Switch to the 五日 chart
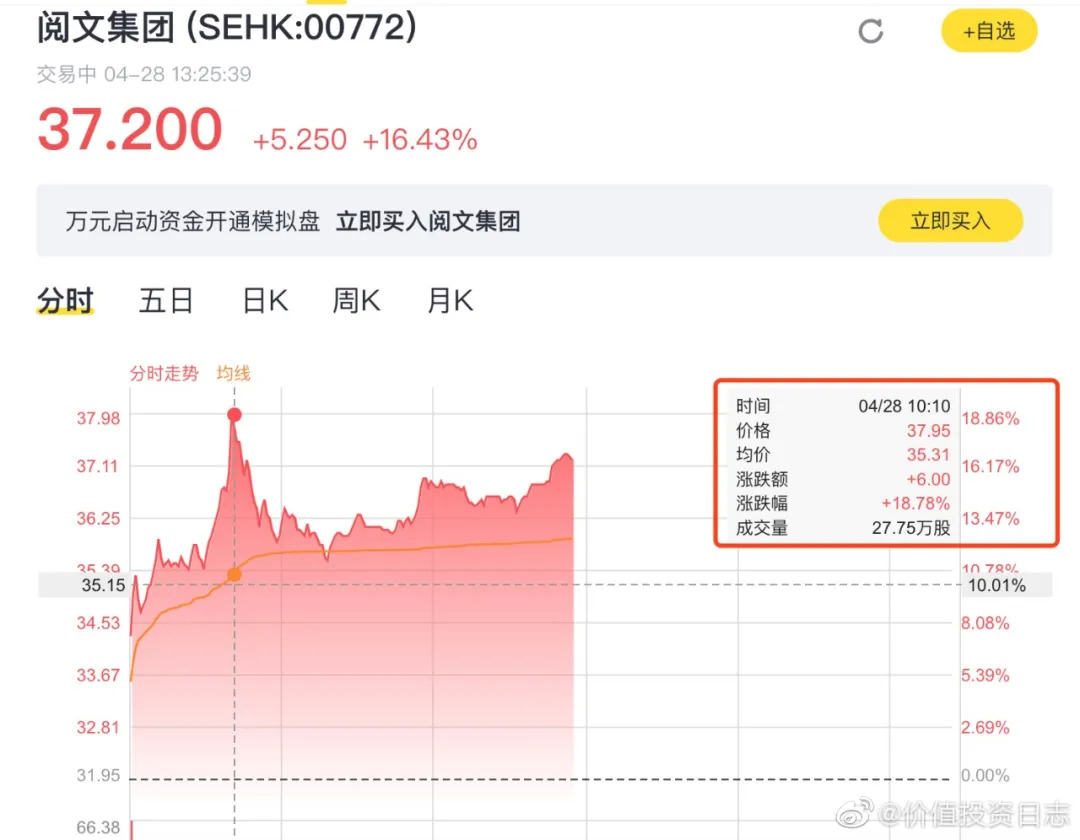Image resolution: width=1080 pixels, height=840 pixels. click(x=166, y=301)
